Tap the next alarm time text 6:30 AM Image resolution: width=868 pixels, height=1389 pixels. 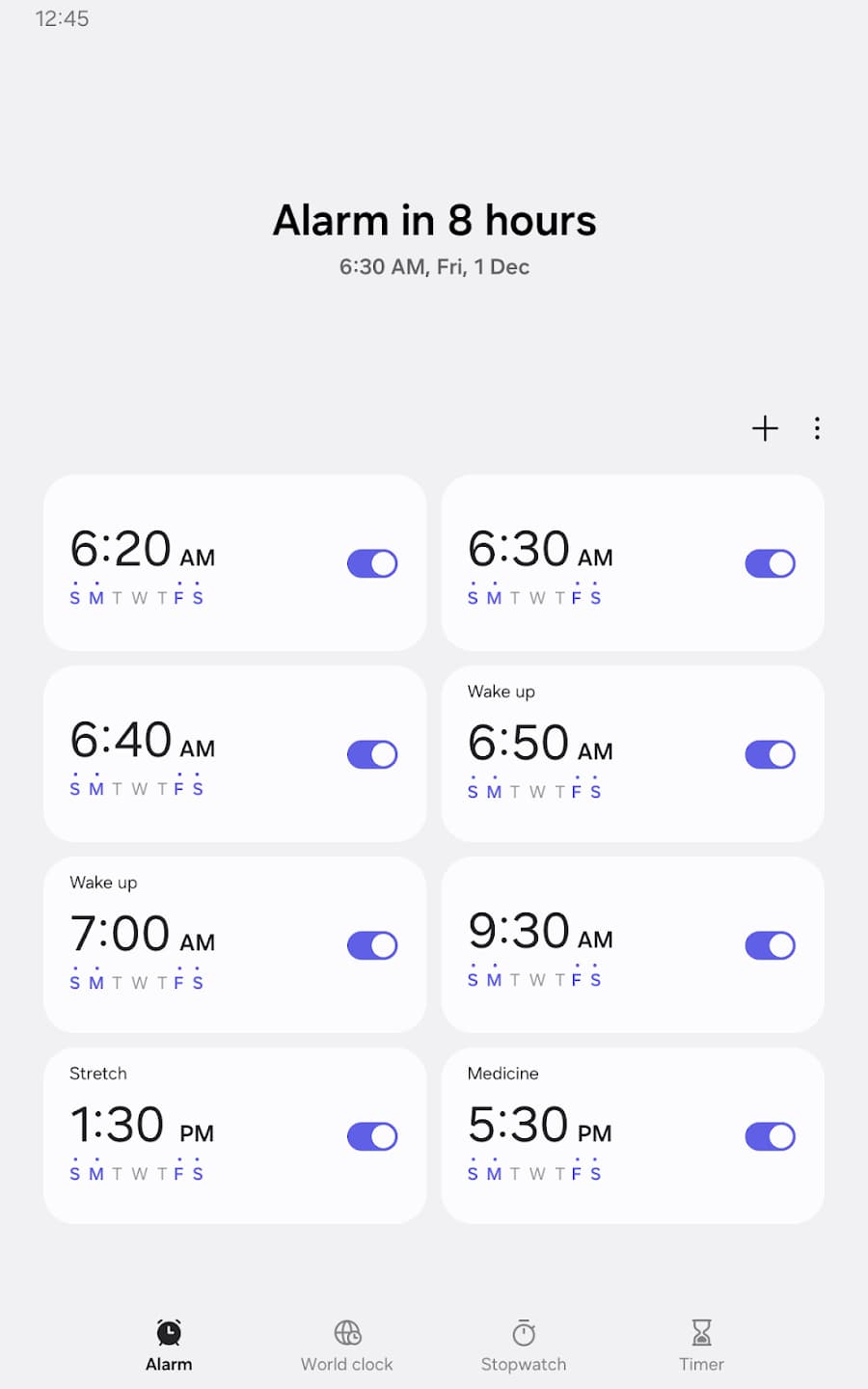pyautogui.click(x=434, y=266)
